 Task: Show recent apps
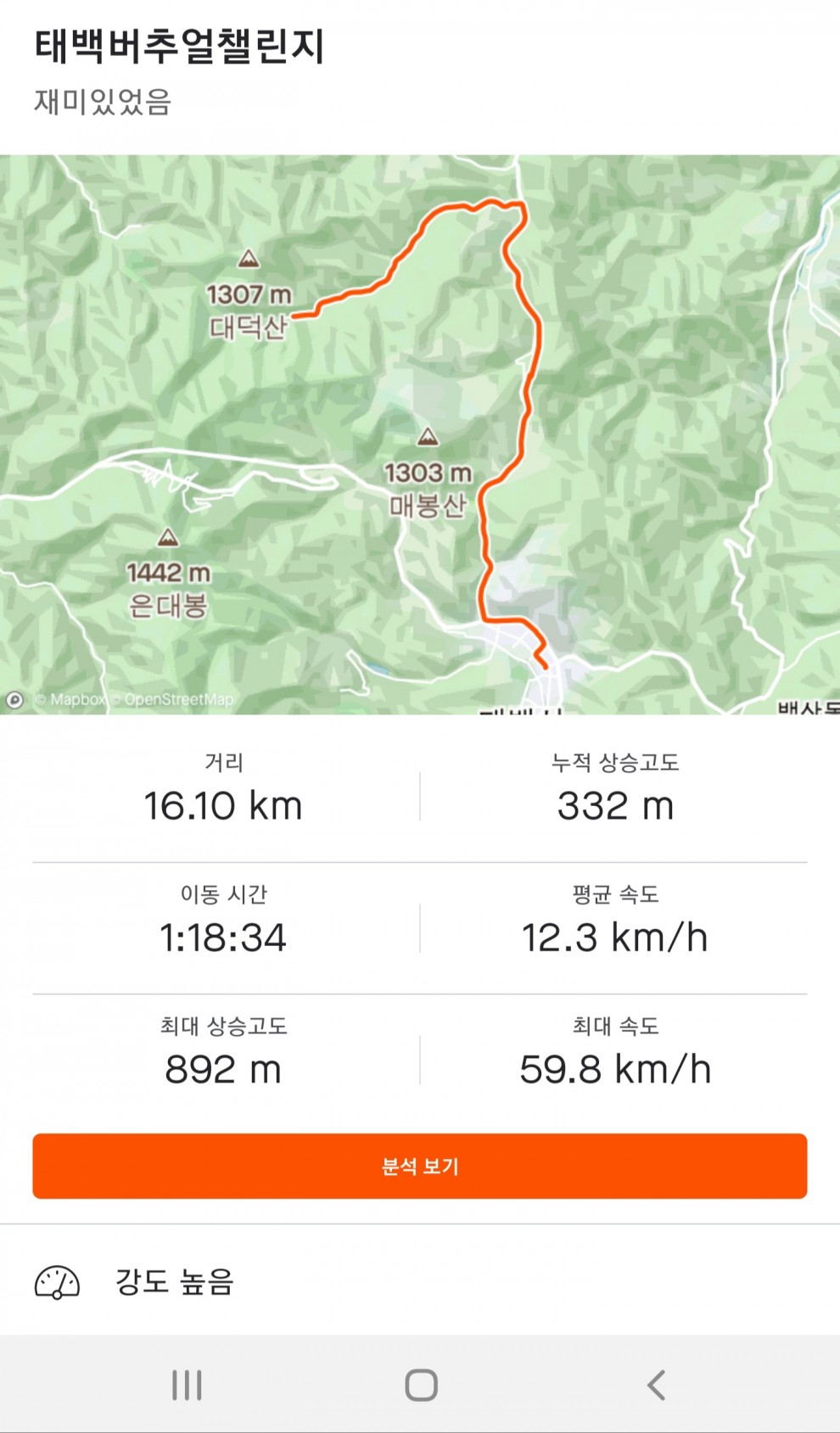point(187,1385)
